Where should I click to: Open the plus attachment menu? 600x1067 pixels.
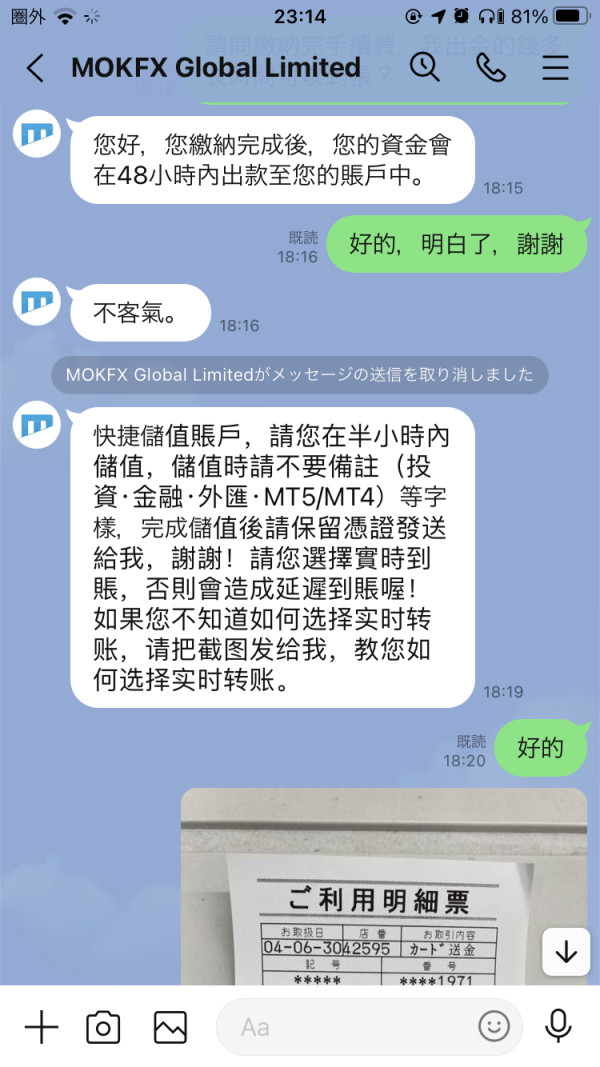pyautogui.click(x=41, y=1026)
